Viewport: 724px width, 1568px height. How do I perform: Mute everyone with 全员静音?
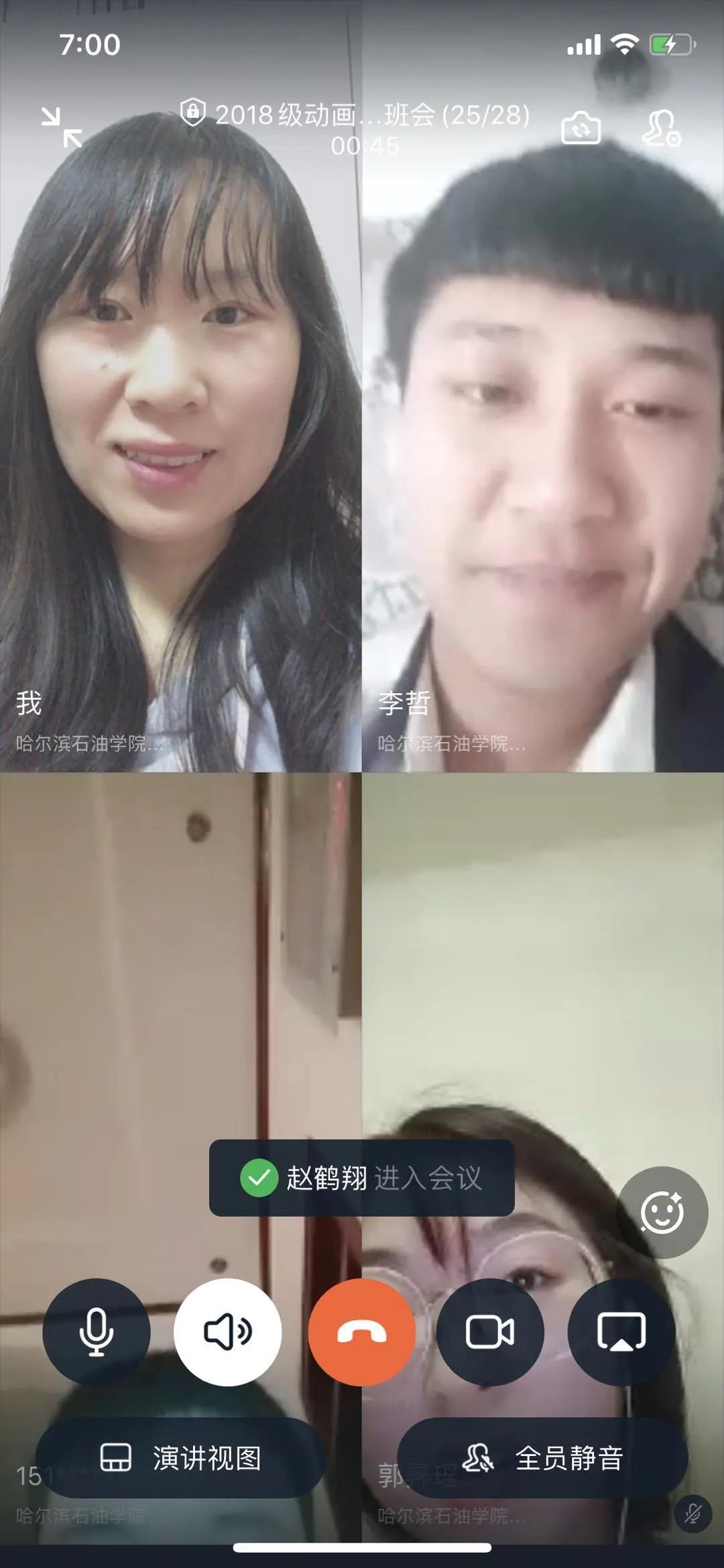tap(543, 1458)
